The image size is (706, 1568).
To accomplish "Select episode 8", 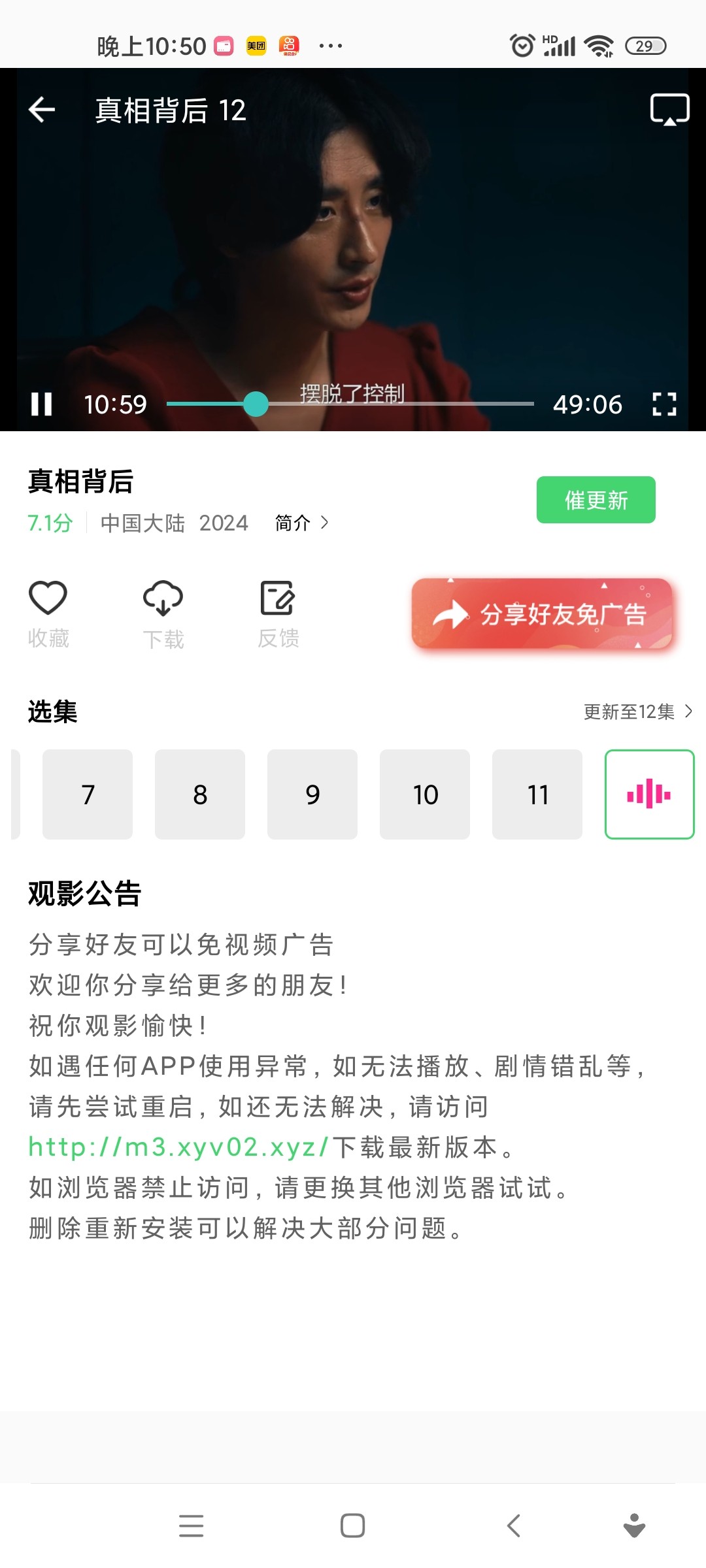I will click(x=200, y=794).
